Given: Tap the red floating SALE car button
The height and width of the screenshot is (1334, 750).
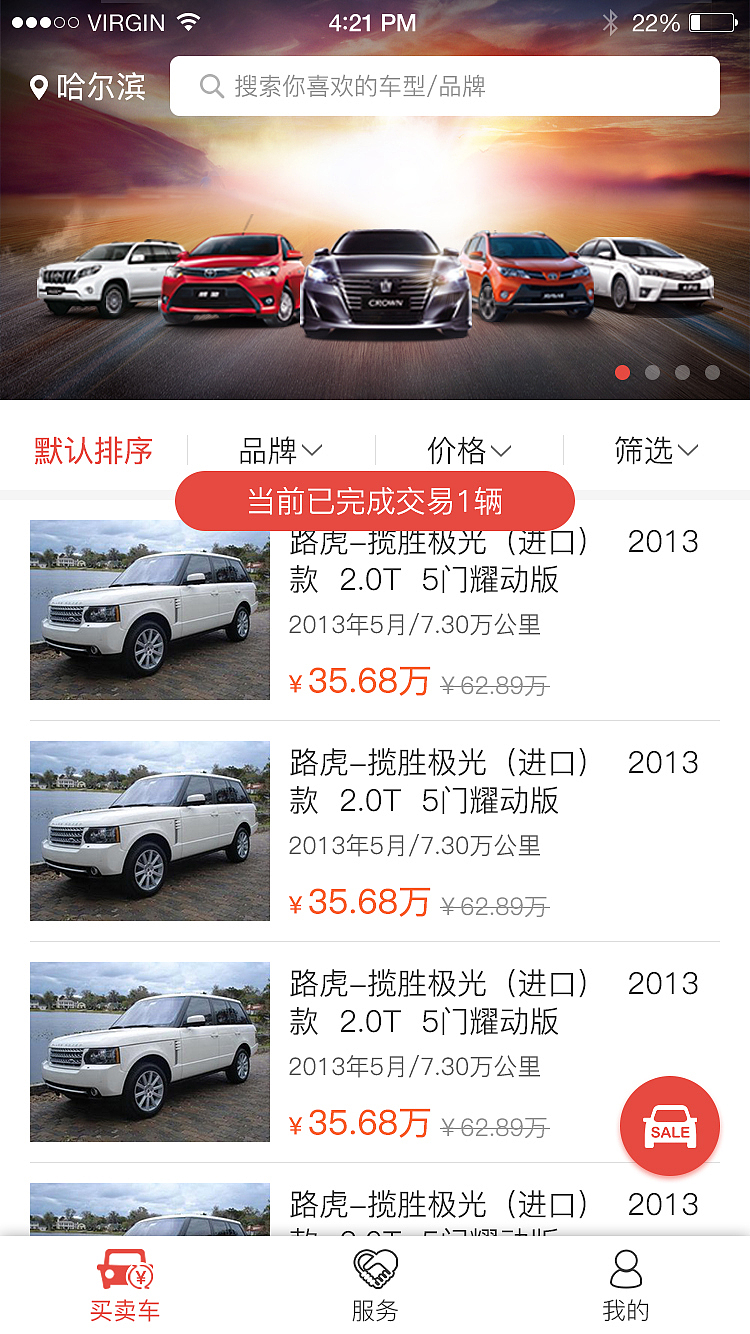Looking at the screenshot, I should pyautogui.click(x=669, y=1125).
